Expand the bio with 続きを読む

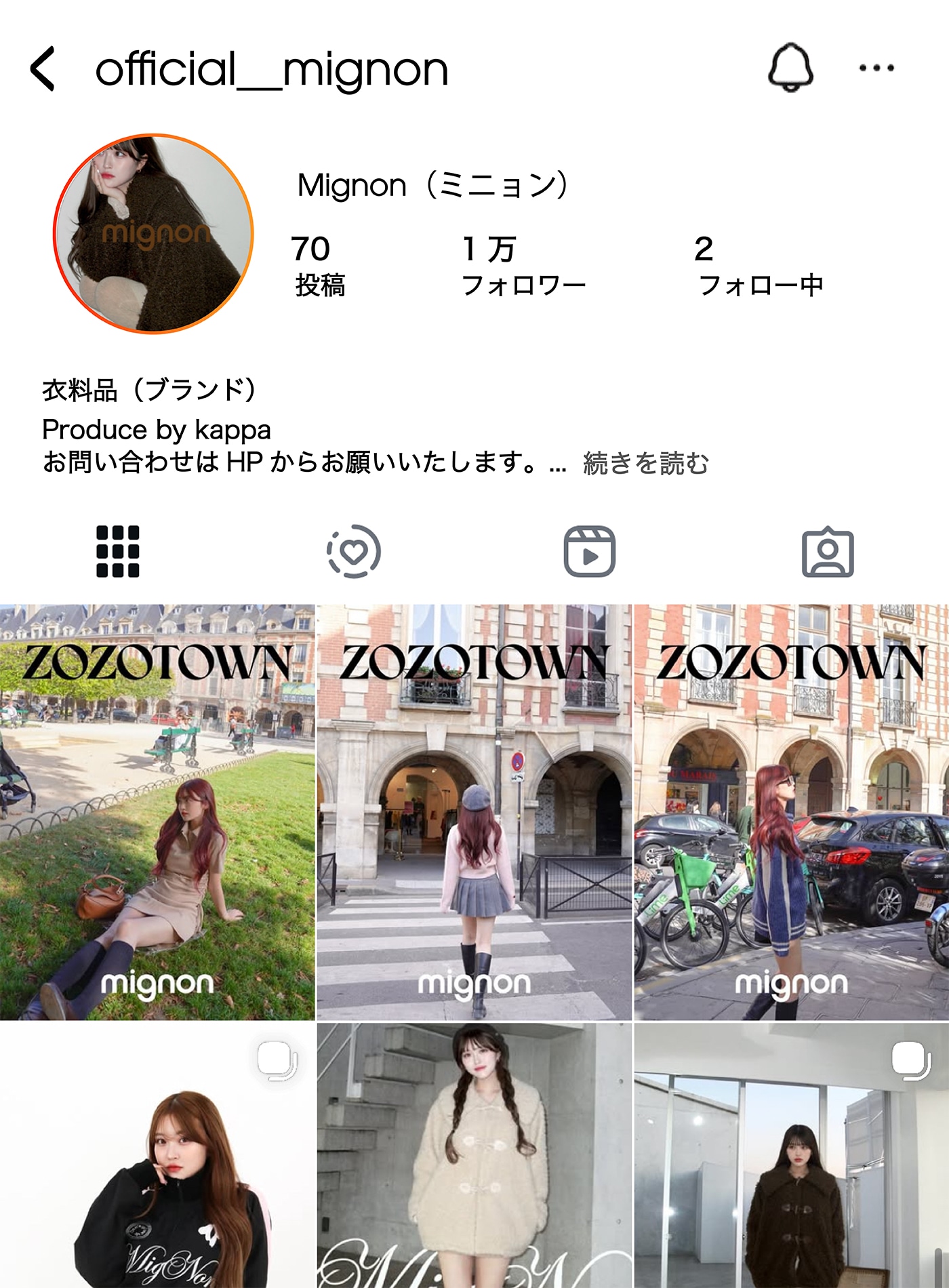[645, 463]
